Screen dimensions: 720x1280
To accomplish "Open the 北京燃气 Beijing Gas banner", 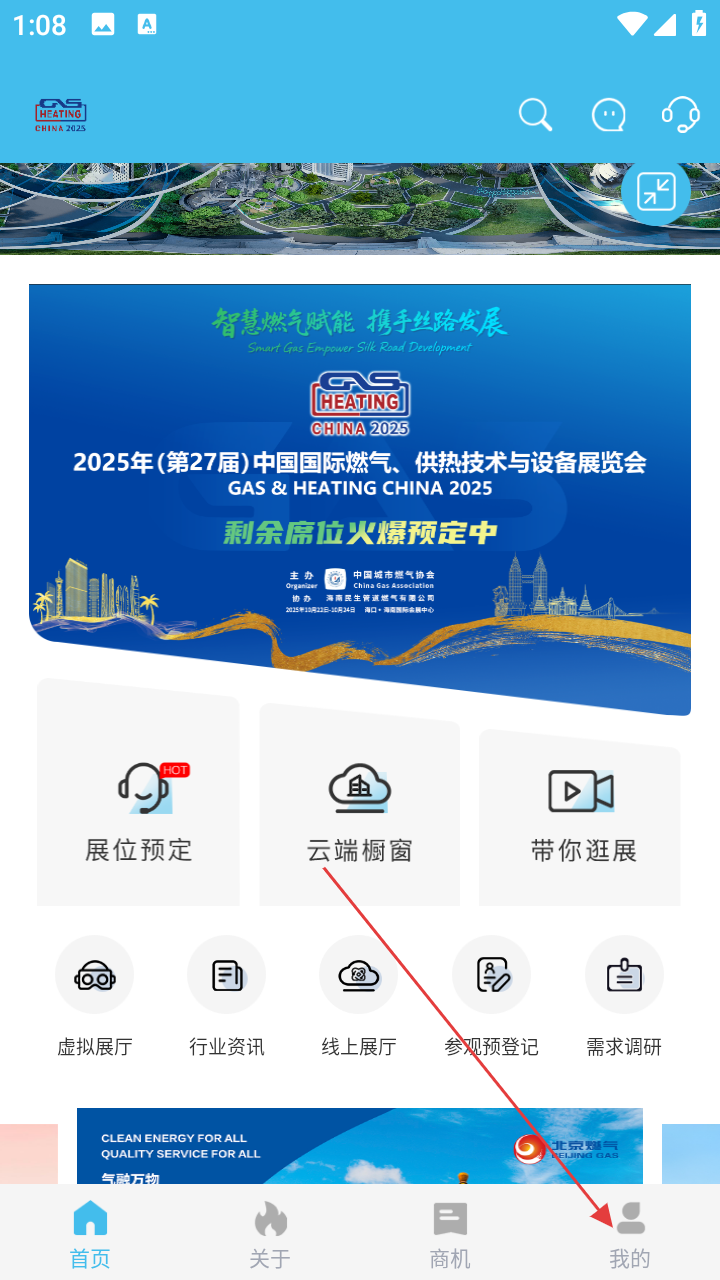I will (360, 1146).
